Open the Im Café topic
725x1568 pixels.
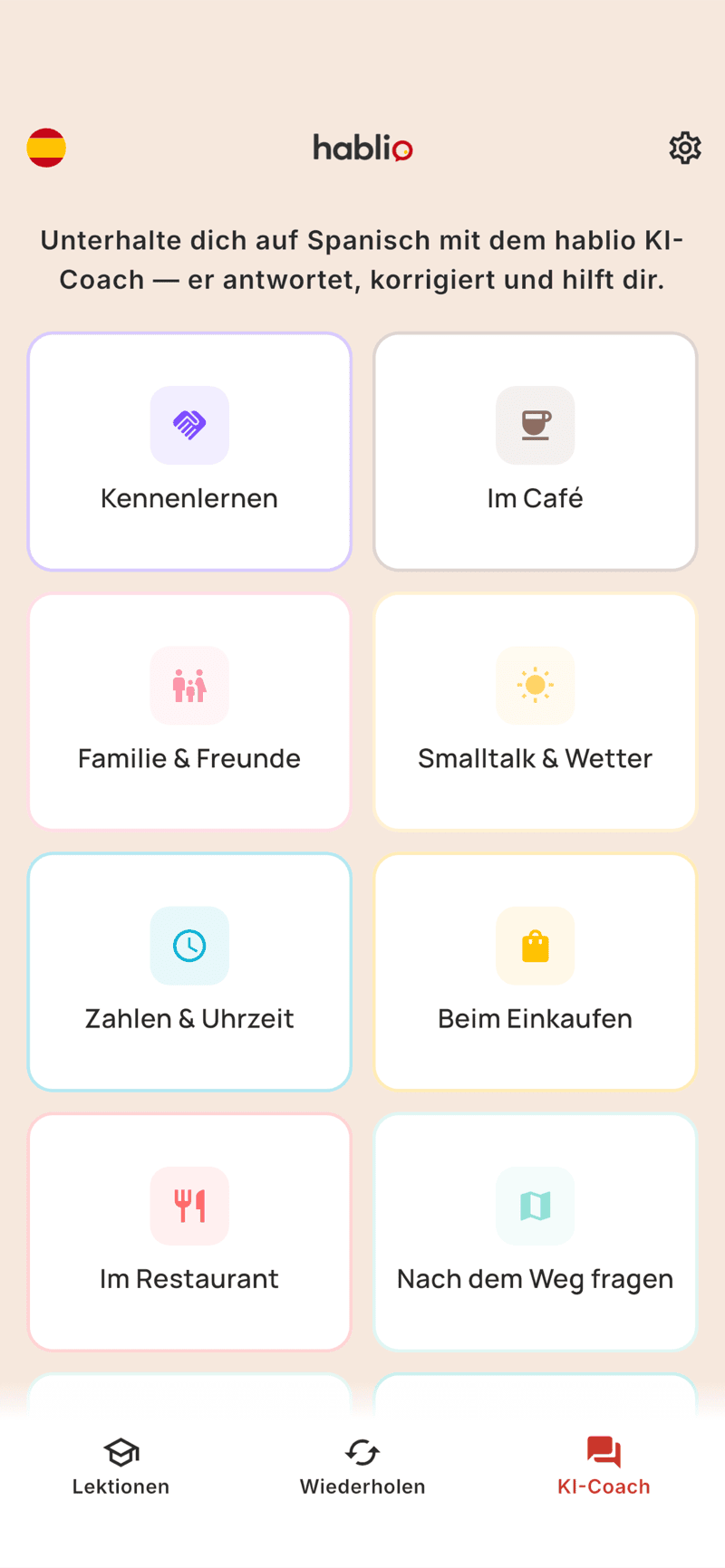coord(535,451)
